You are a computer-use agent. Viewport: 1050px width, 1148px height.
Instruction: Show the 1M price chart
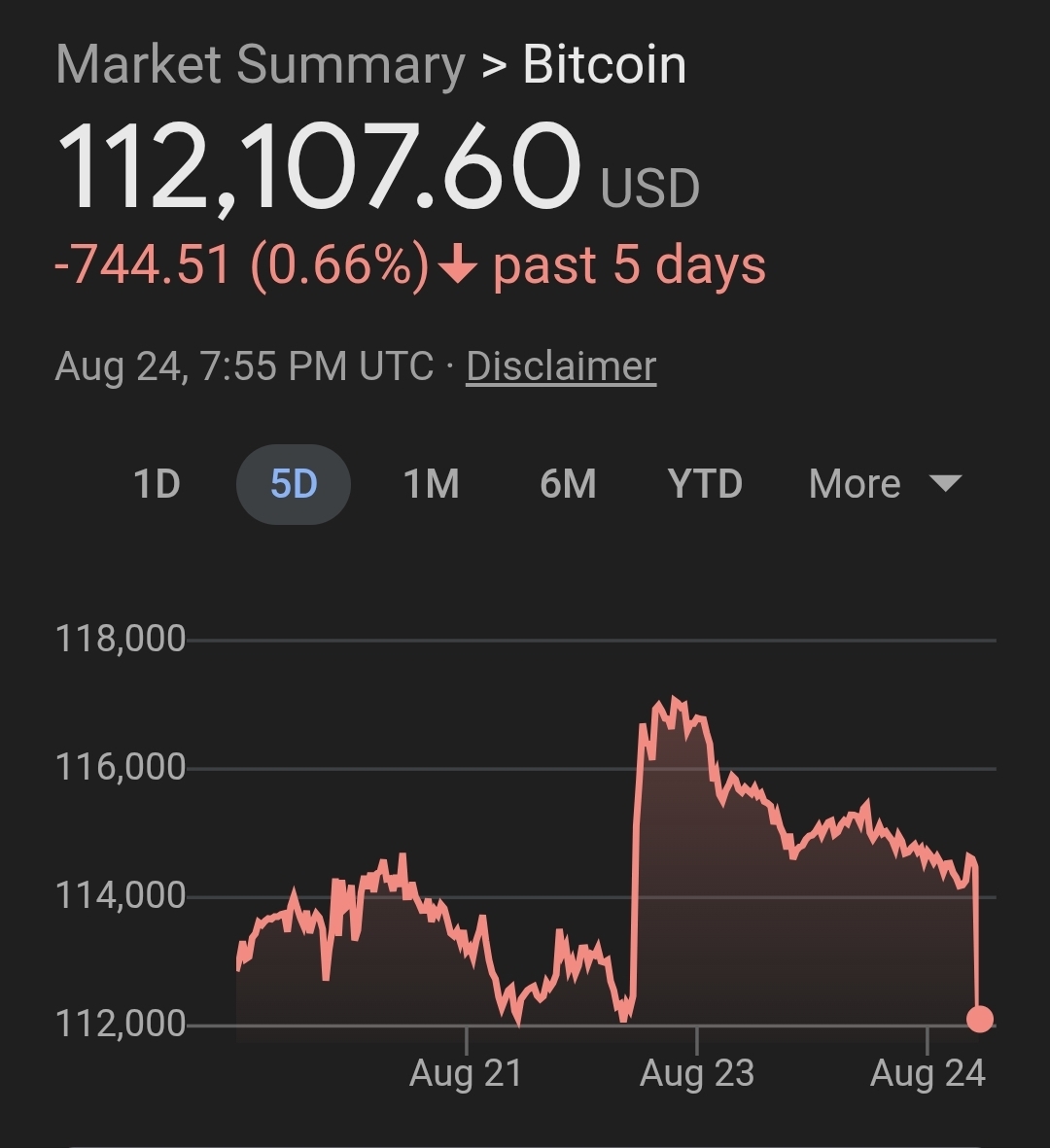tap(431, 483)
